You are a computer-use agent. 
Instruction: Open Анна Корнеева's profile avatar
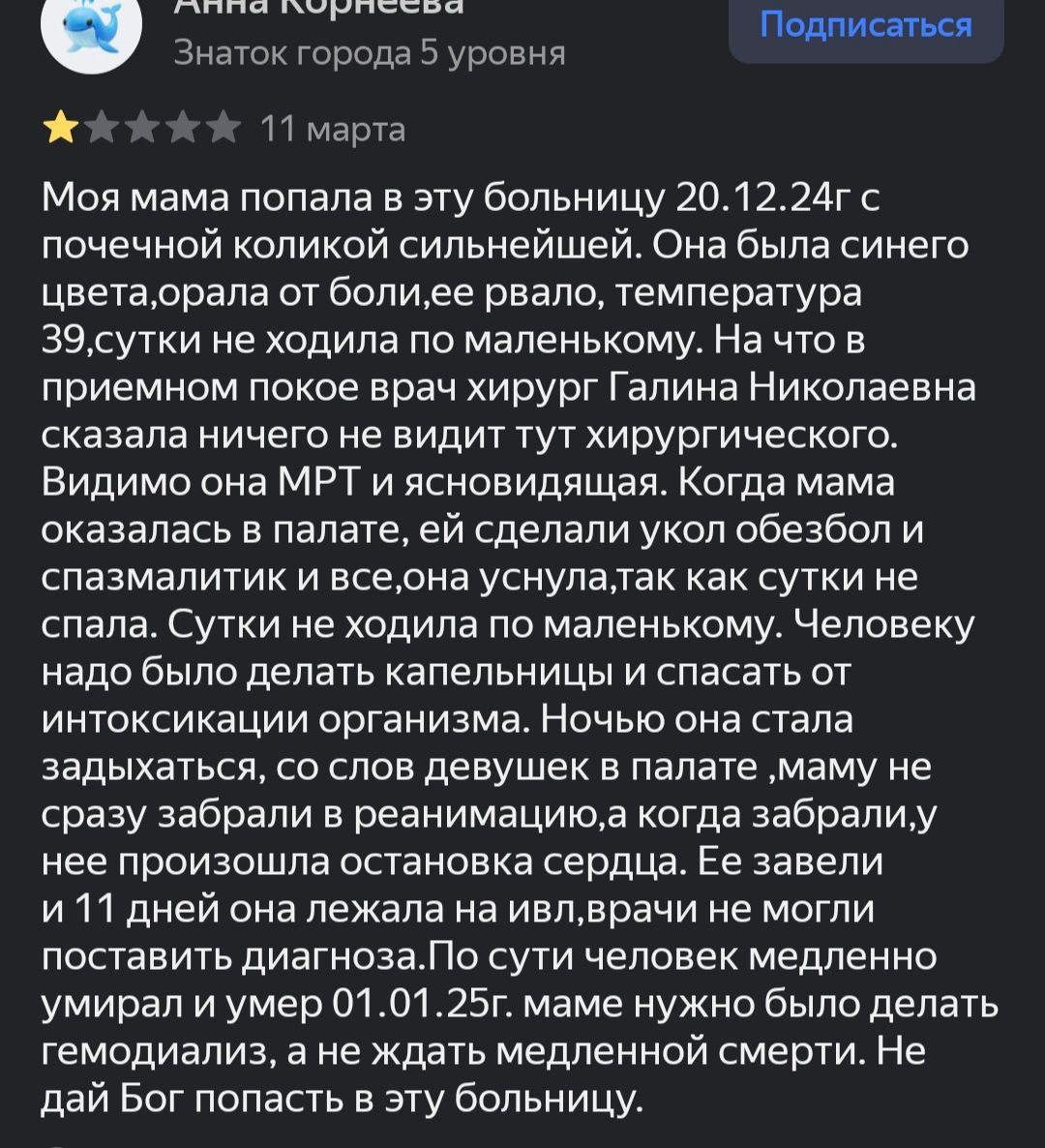pyautogui.click(x=91, y=29)
